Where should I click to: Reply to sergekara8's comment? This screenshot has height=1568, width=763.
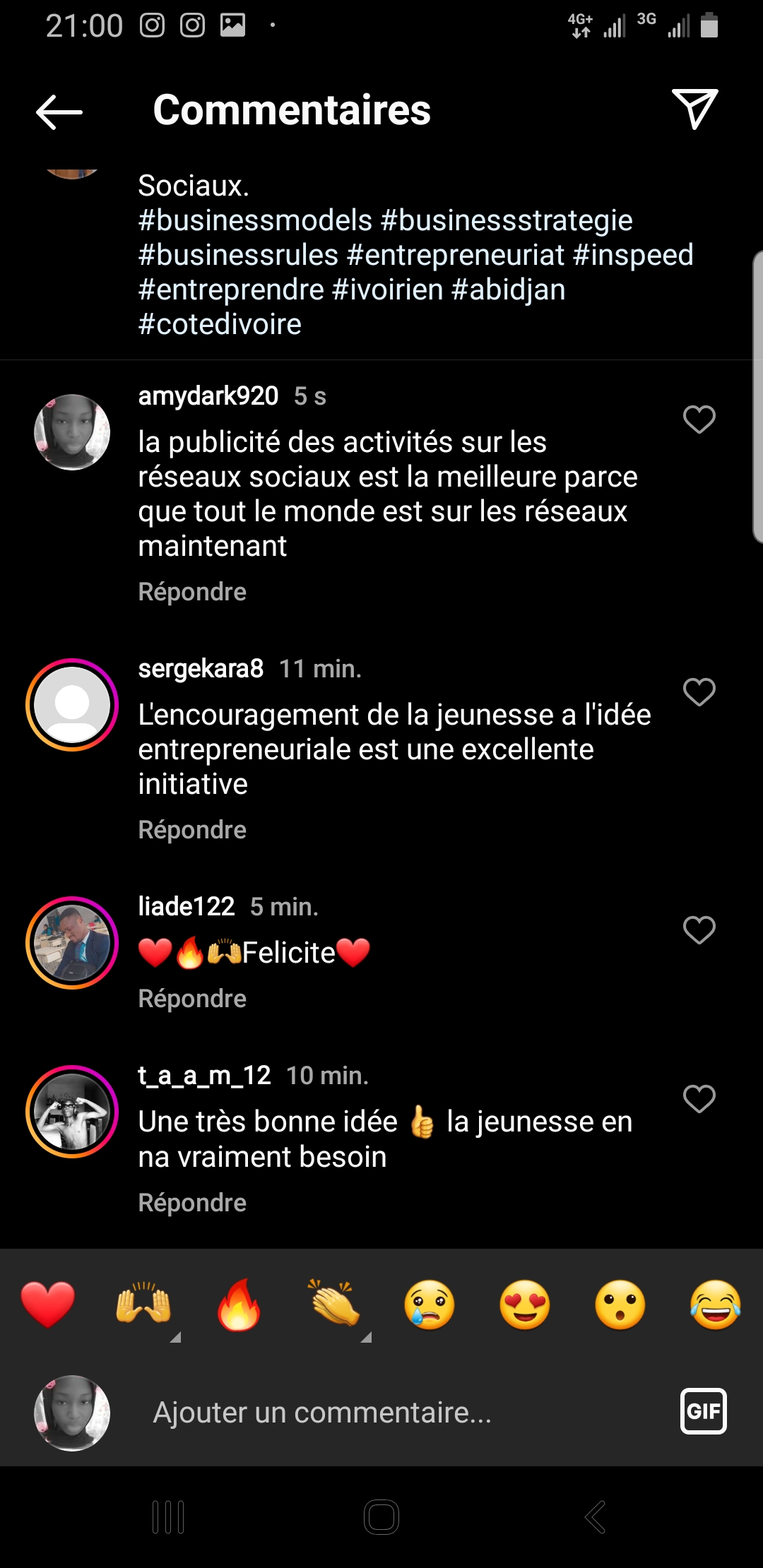coord(192,830)
